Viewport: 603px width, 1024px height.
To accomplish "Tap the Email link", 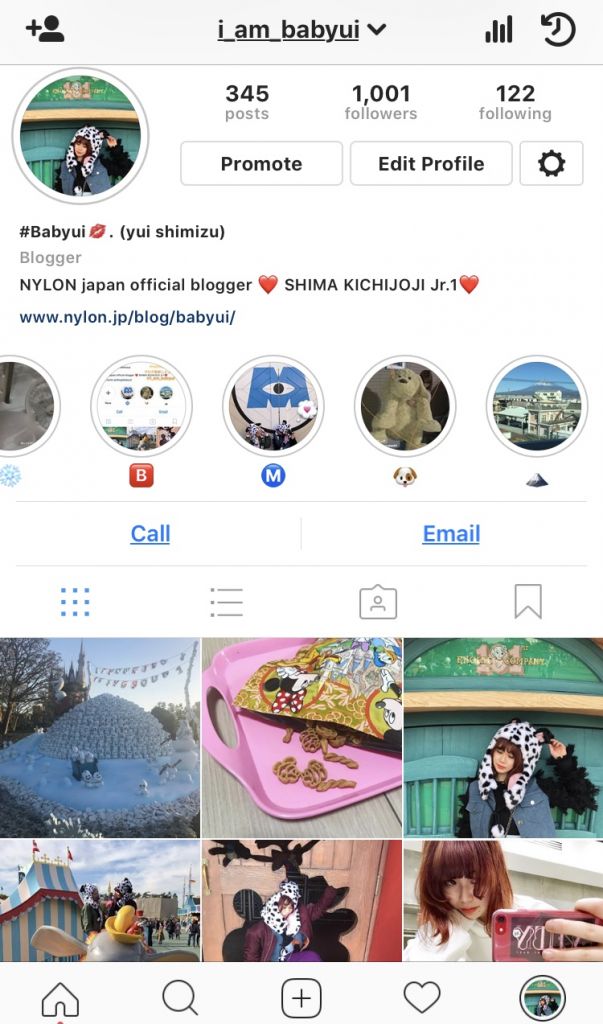I will click(x=451, y=534).
